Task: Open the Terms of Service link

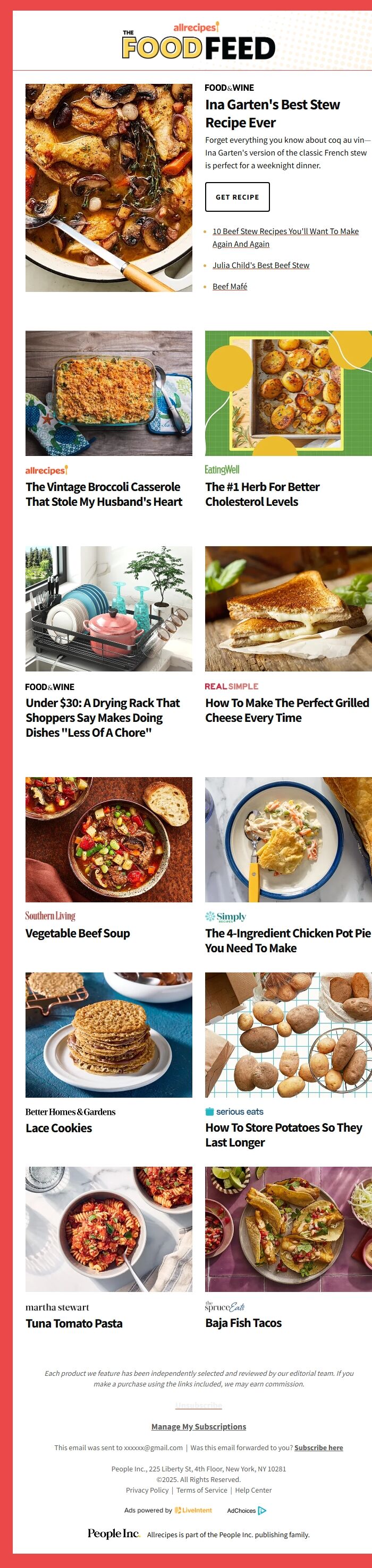Action: pyautogui.click(x=201, y=1490)
